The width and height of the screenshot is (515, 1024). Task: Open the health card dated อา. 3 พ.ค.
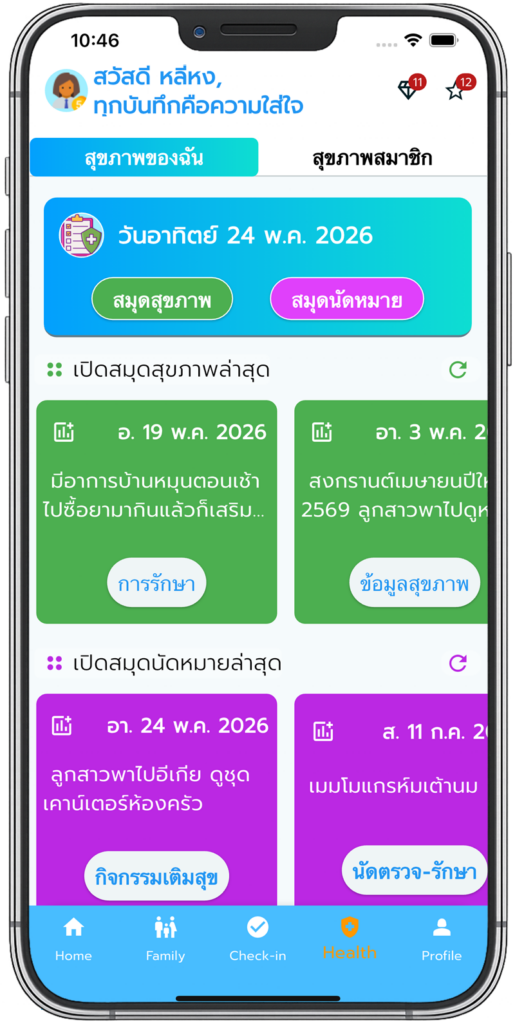coord(390,512)
